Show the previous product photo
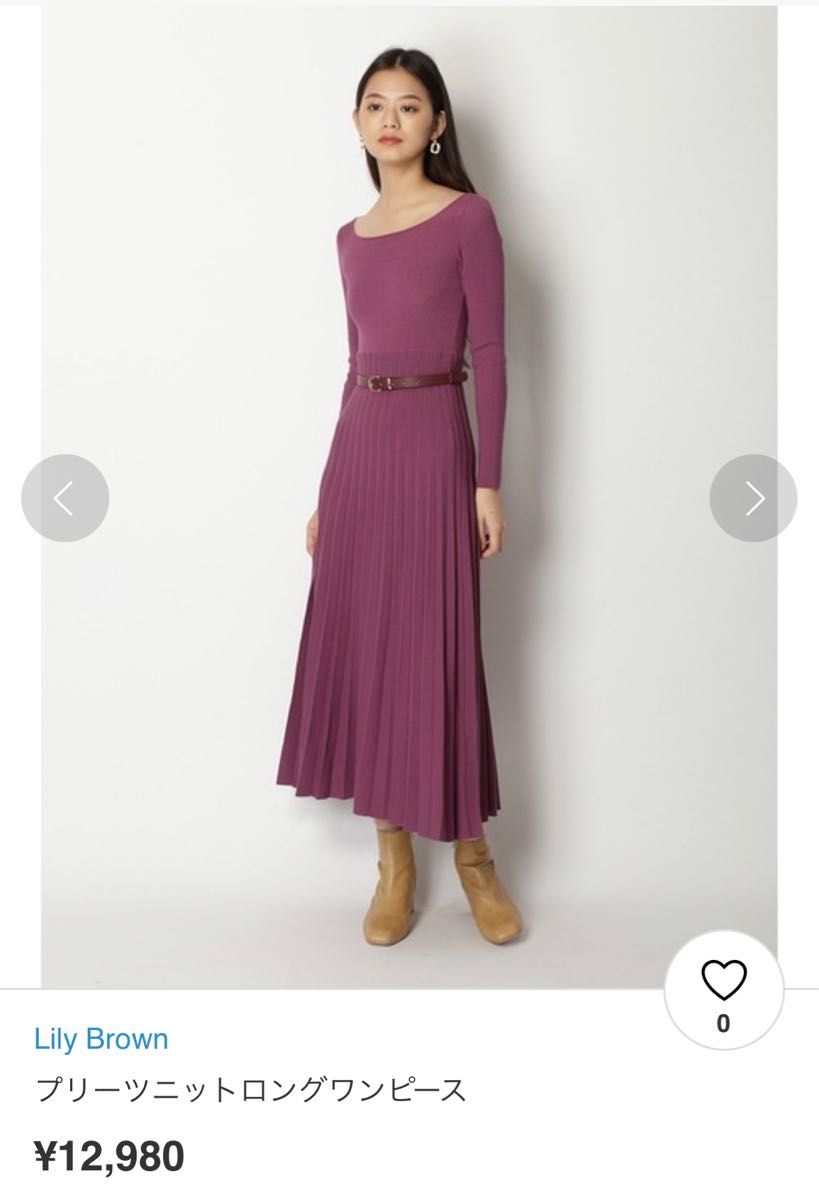The height and width of the screenshot is (1200, 819). pos(65,498)
